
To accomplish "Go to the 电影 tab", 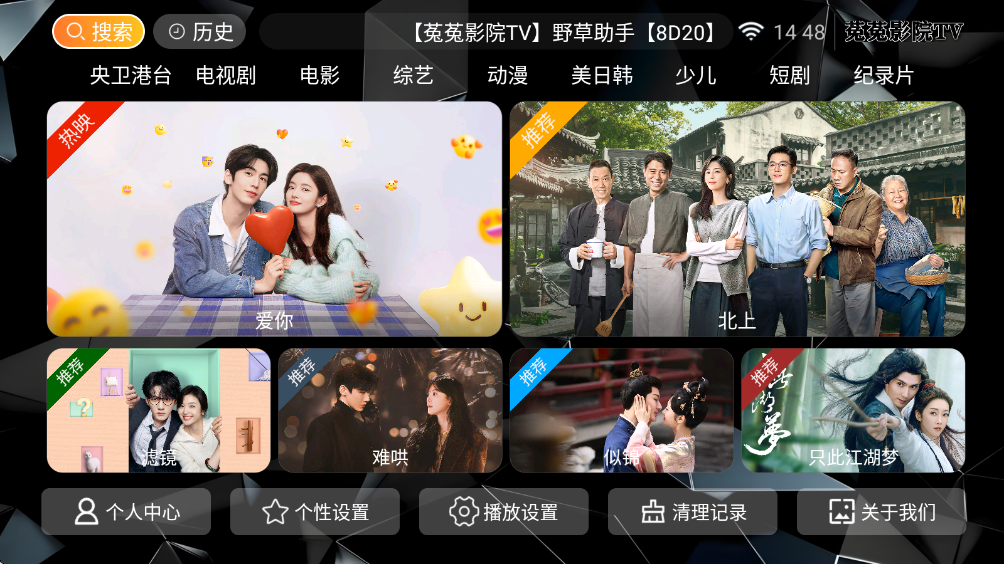I will click(x=320, y=76).
